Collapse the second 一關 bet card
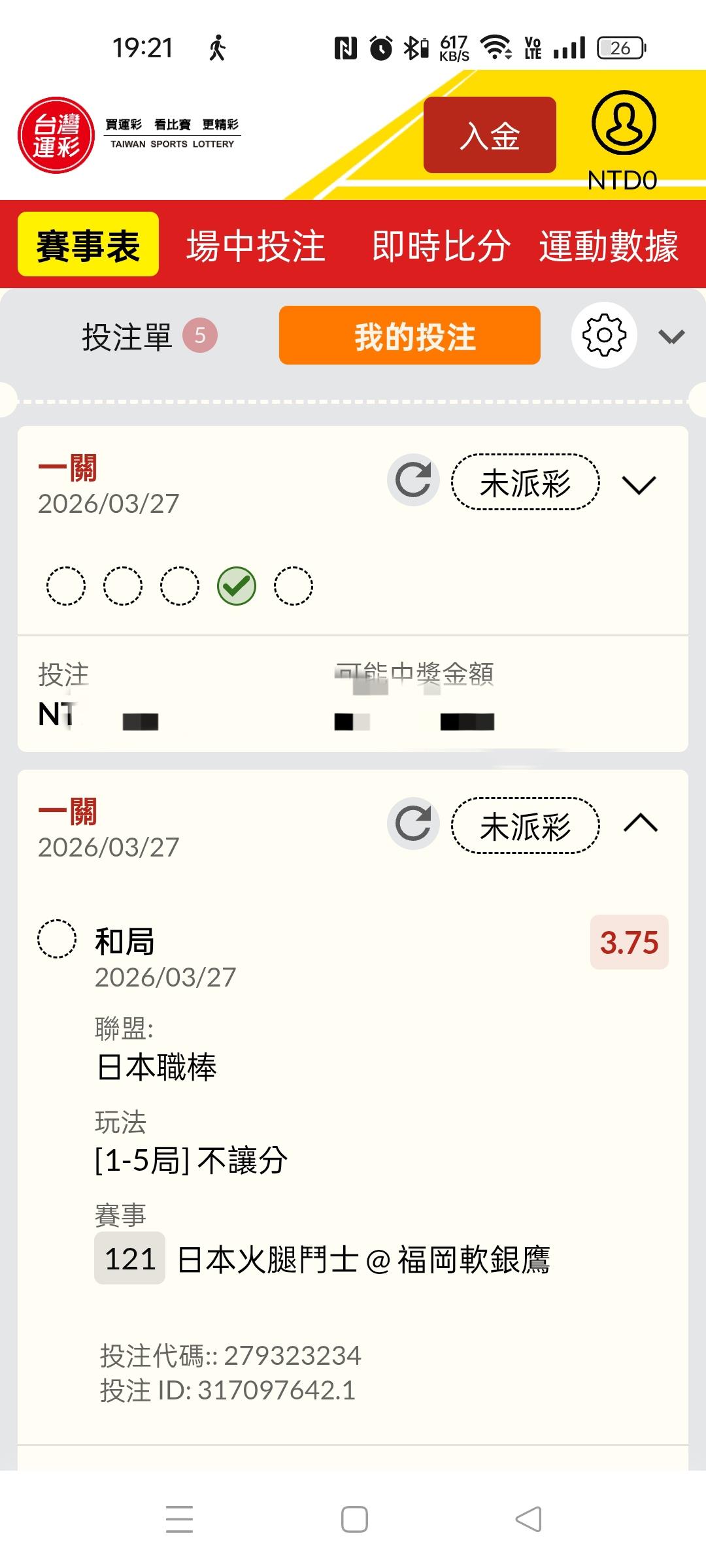 click(641, 823)
